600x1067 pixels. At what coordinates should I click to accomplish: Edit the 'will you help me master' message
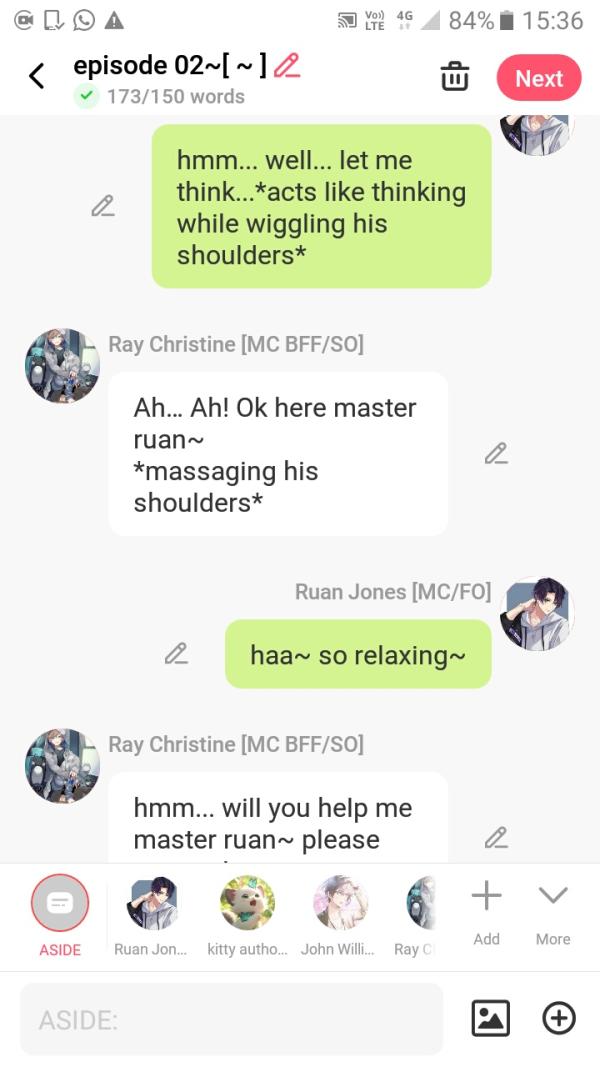pyautogui.click(x=496, y=838)
